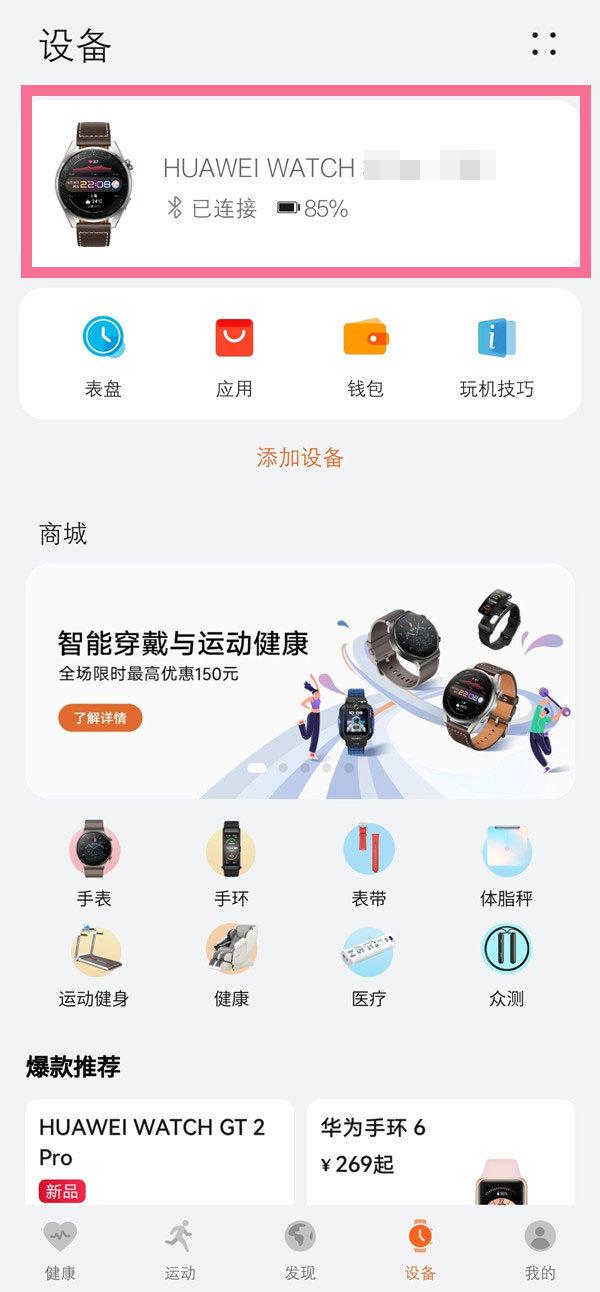Open the 医疗 medical category

(368, 964)
